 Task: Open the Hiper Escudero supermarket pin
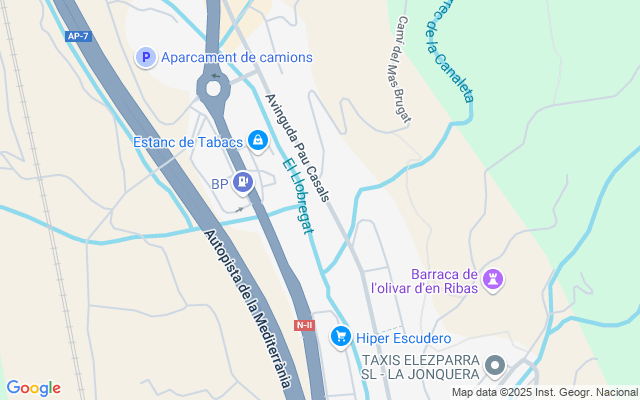pos(341,338)
